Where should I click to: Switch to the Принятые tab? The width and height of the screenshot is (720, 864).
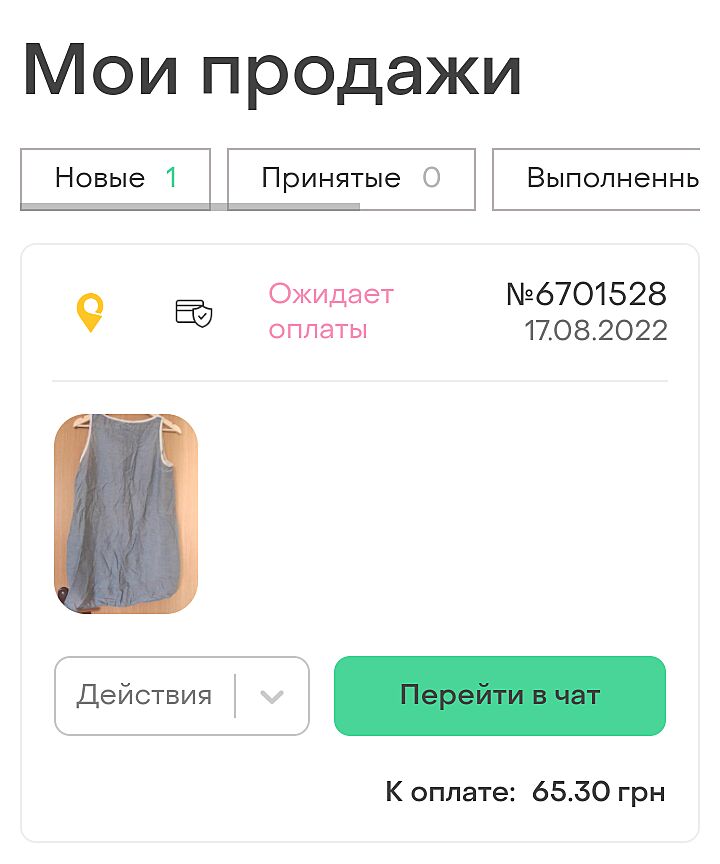point(351,179)
